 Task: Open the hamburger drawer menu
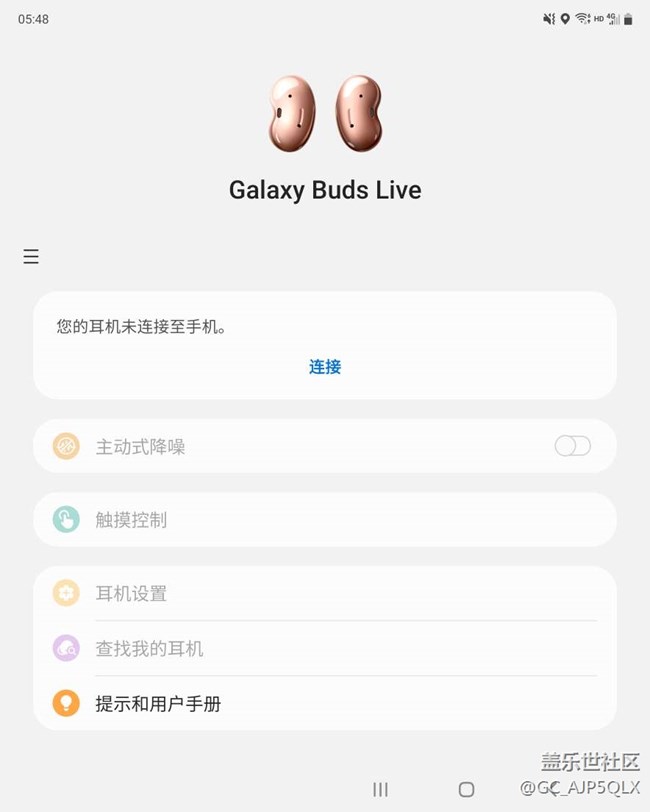coord(31,257)
